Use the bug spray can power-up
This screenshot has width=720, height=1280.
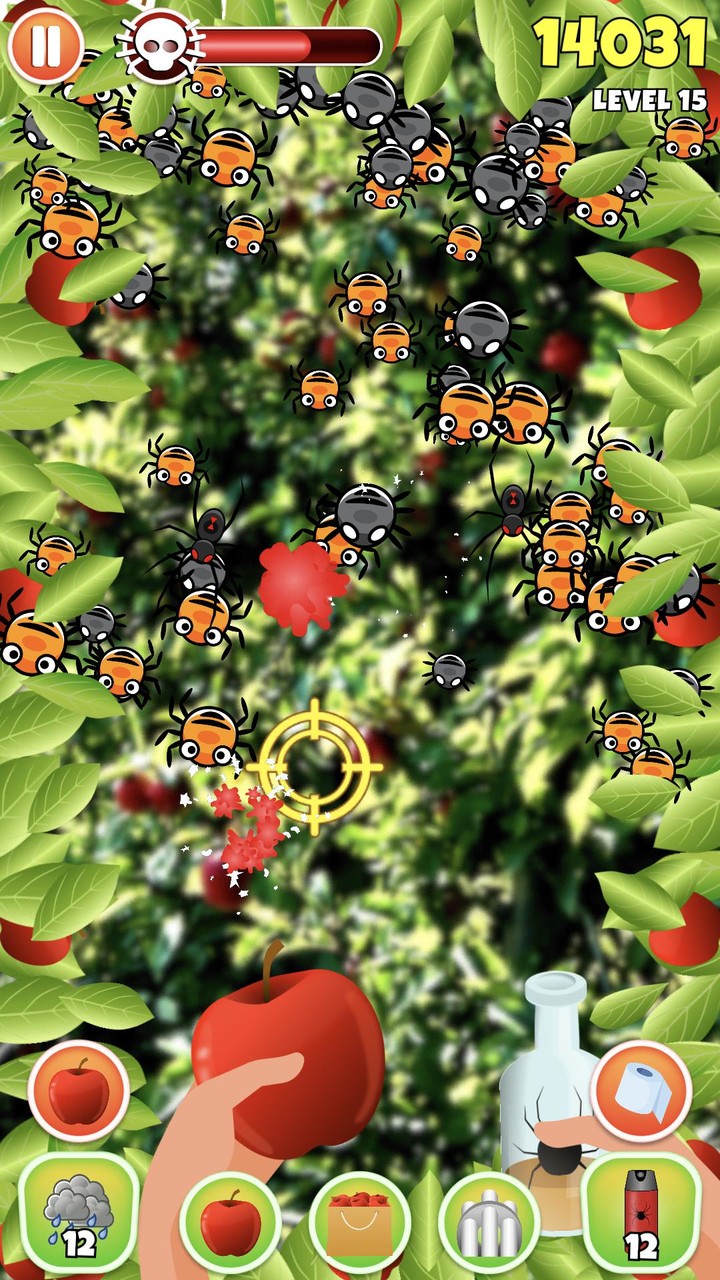[x=640, y=1213]
